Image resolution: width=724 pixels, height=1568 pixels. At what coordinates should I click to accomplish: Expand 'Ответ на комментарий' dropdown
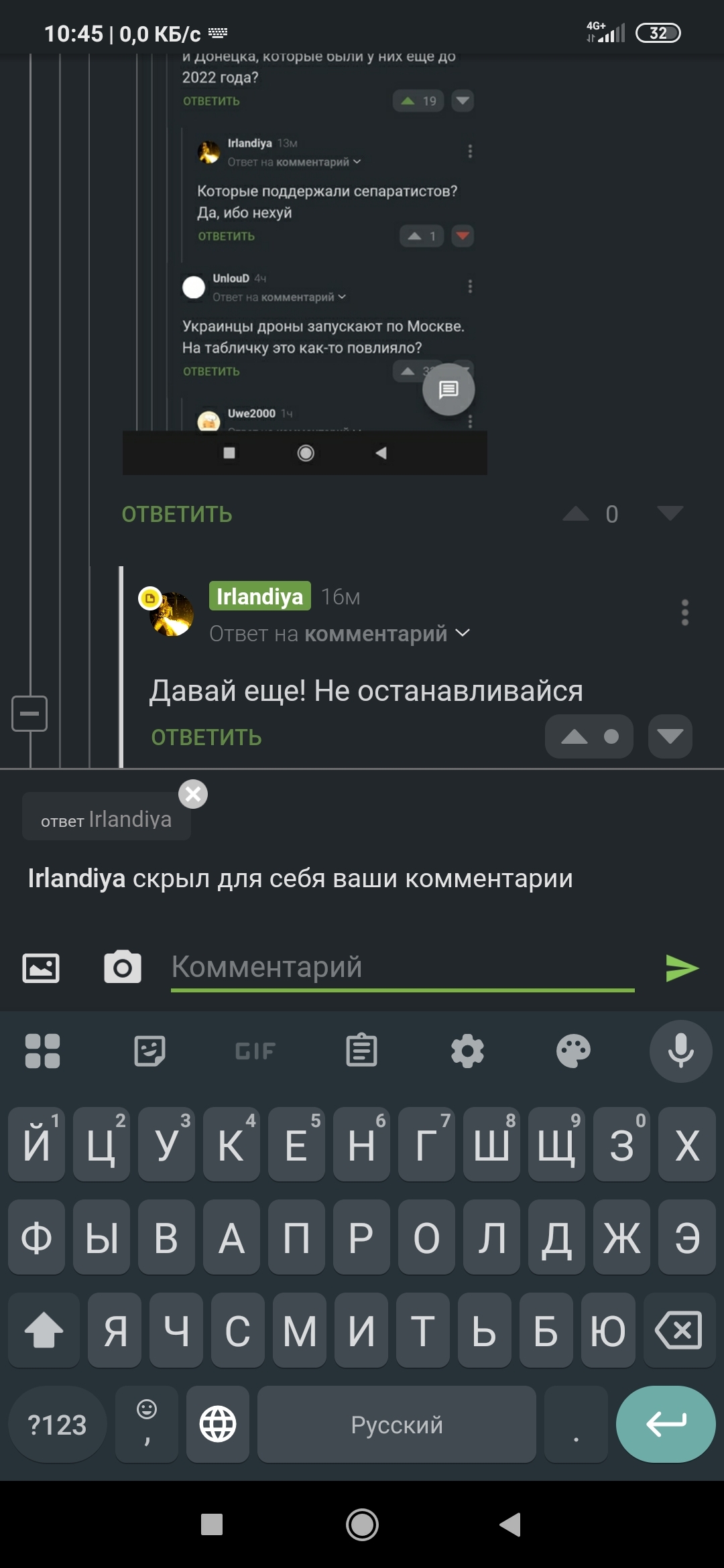tap(463, 633)
